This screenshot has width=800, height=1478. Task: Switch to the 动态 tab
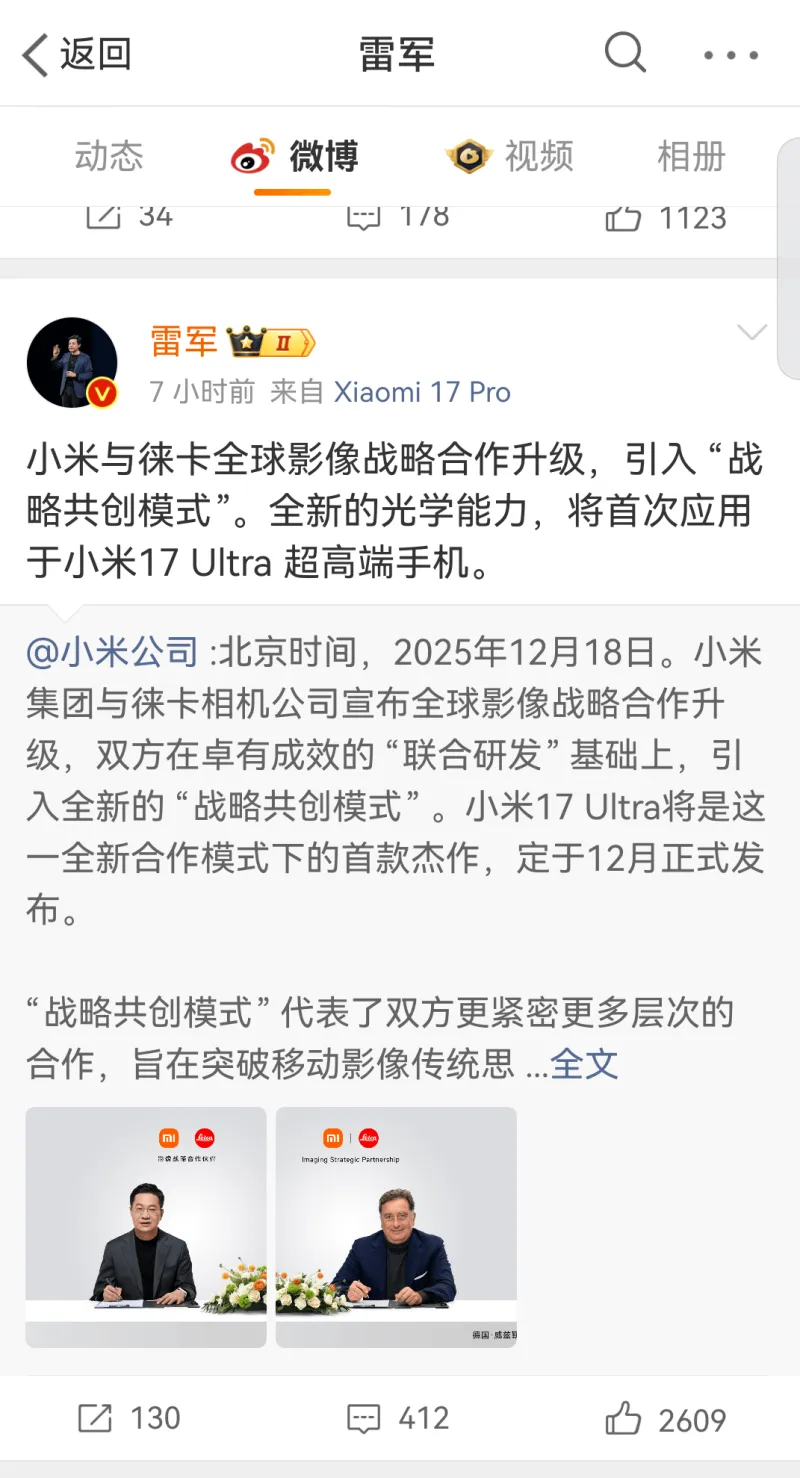[108, 157]
